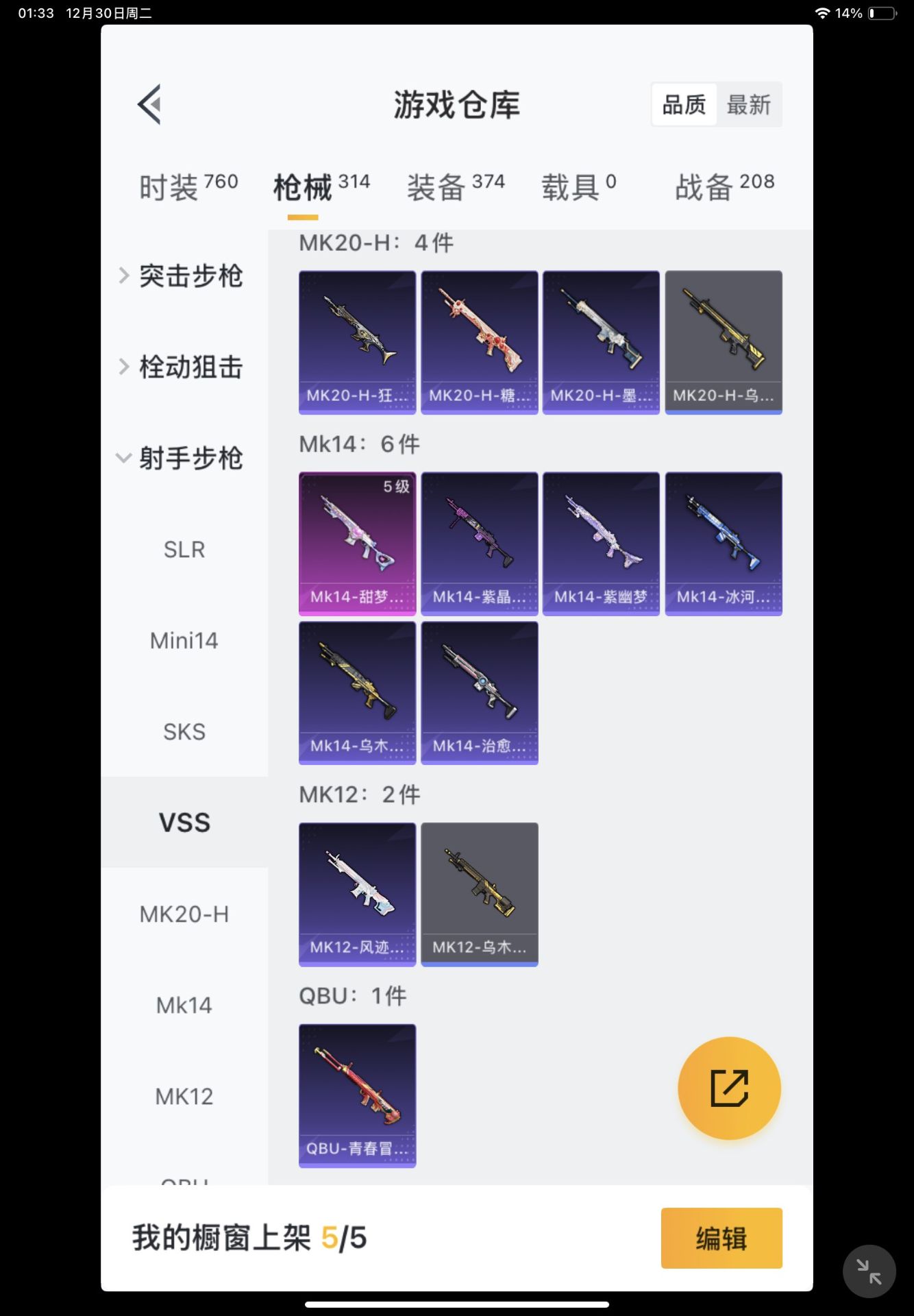Tap the yellow floating share button
The height and width of the screenshot is (1316, 914).
(x=729, y=1088)
